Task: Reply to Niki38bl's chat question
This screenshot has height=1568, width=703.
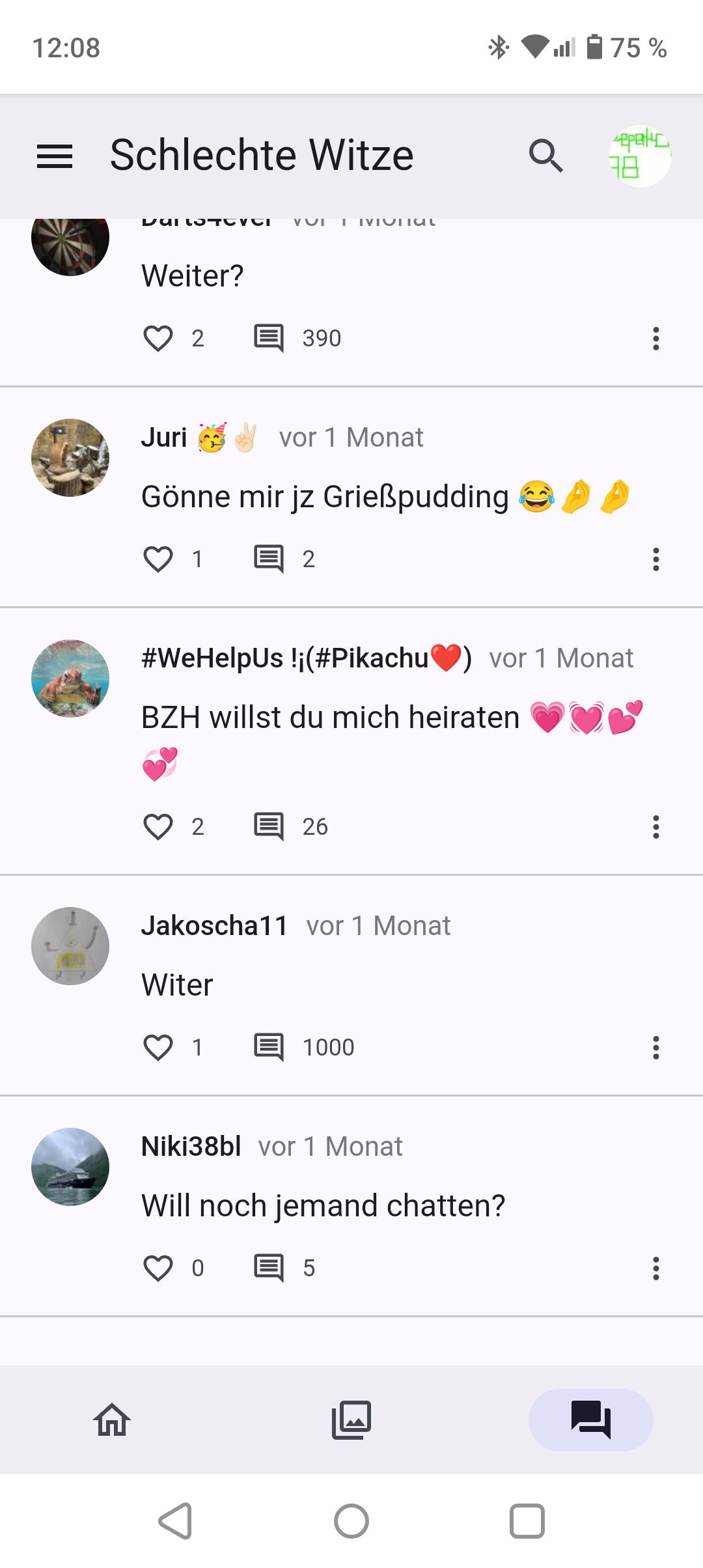Action: click(x=269, y=1268)
